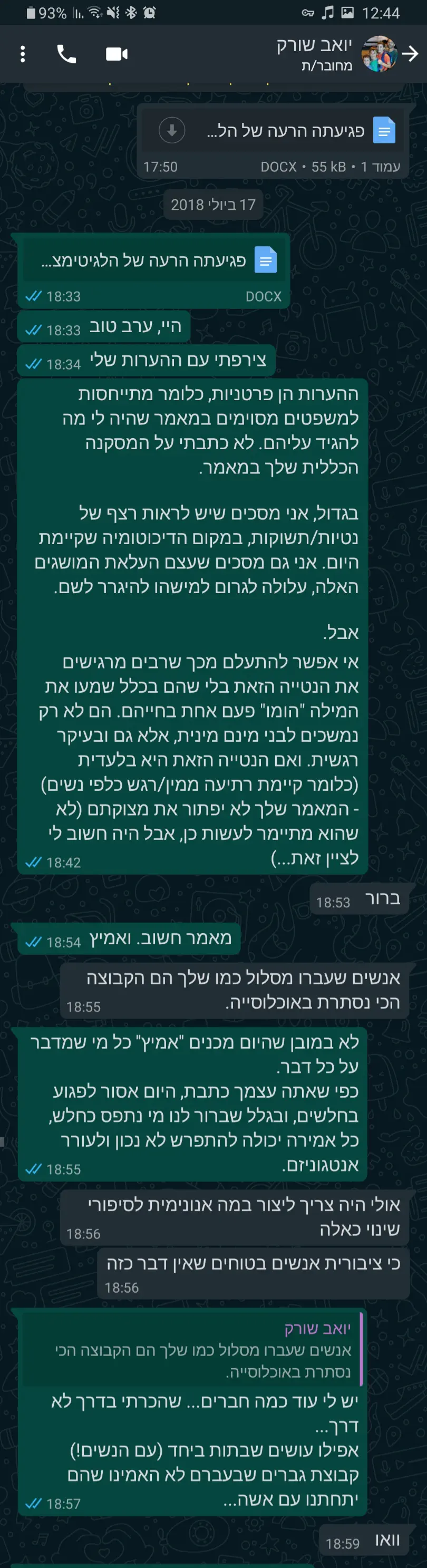Open contact info for יואב שורק

[x=315, y=54]
